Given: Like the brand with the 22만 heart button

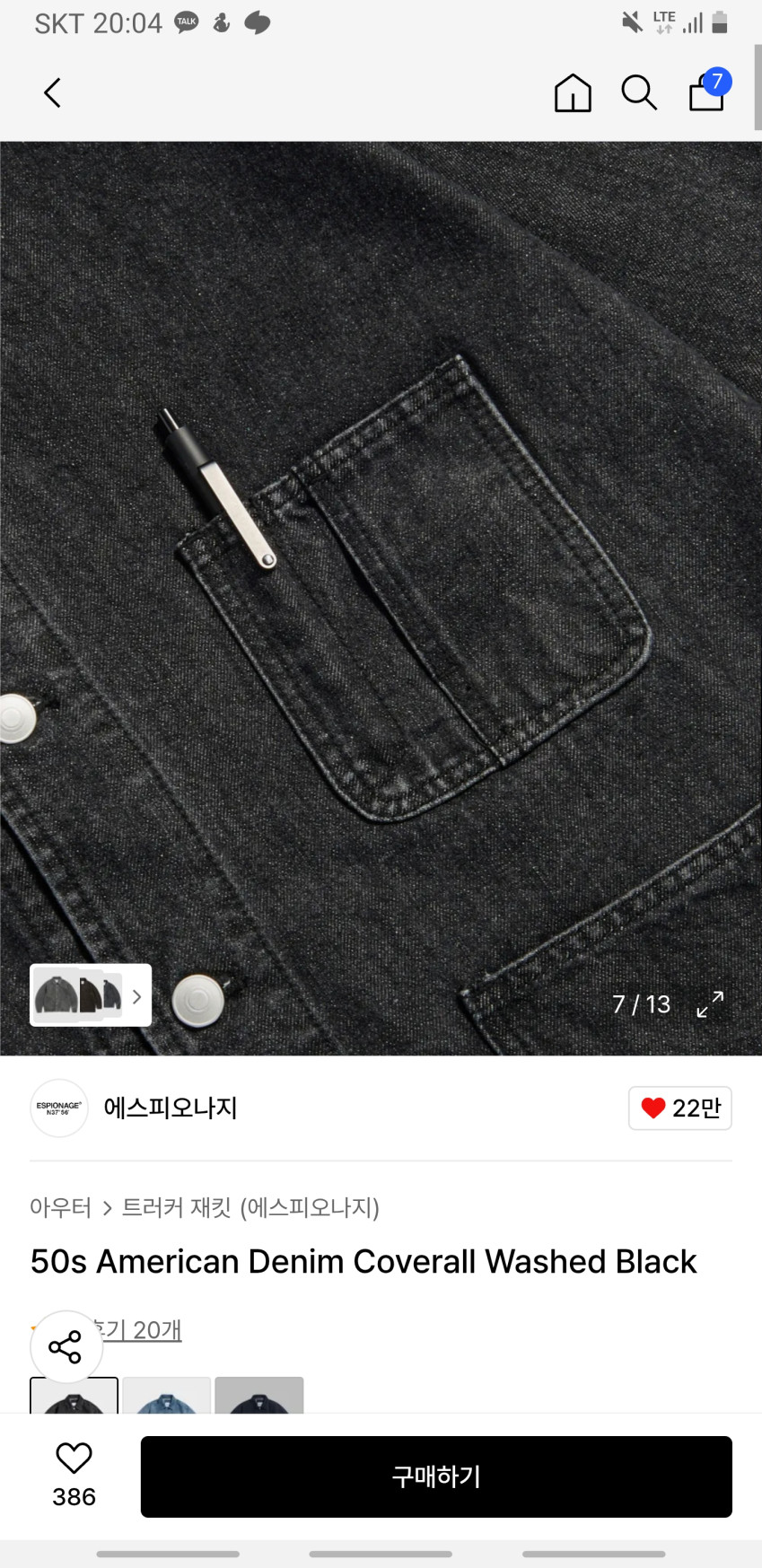Looking at the screenshot, I should pos(680,1108).
